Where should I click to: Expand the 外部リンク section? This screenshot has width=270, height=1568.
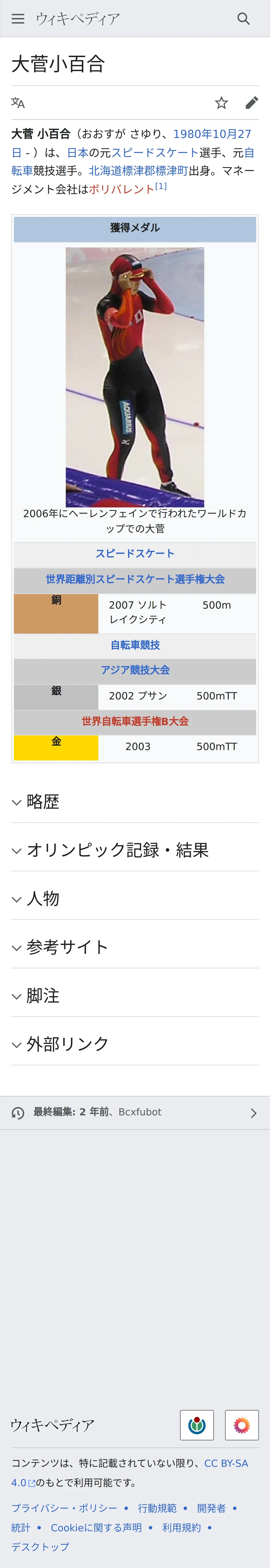pos(67,1044)
